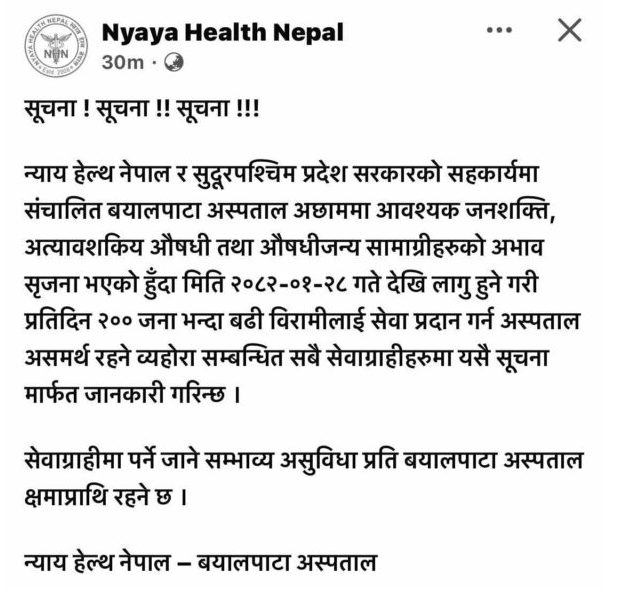
Task: Open the post's three-dot options menu
Action: tap(499, 31)
